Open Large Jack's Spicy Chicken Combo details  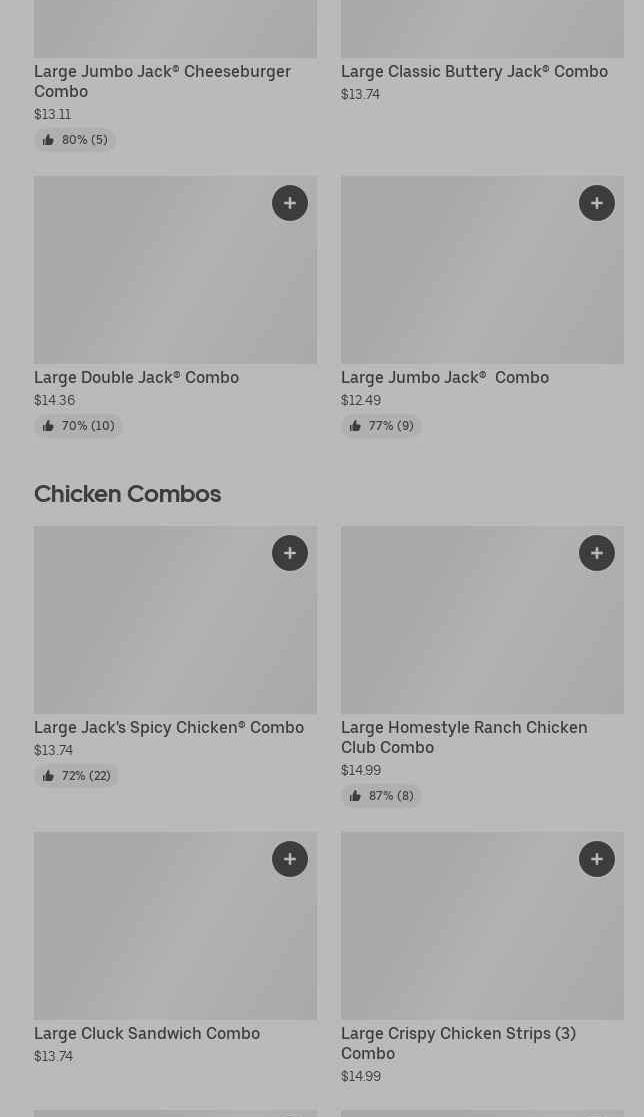pos(168,728)
